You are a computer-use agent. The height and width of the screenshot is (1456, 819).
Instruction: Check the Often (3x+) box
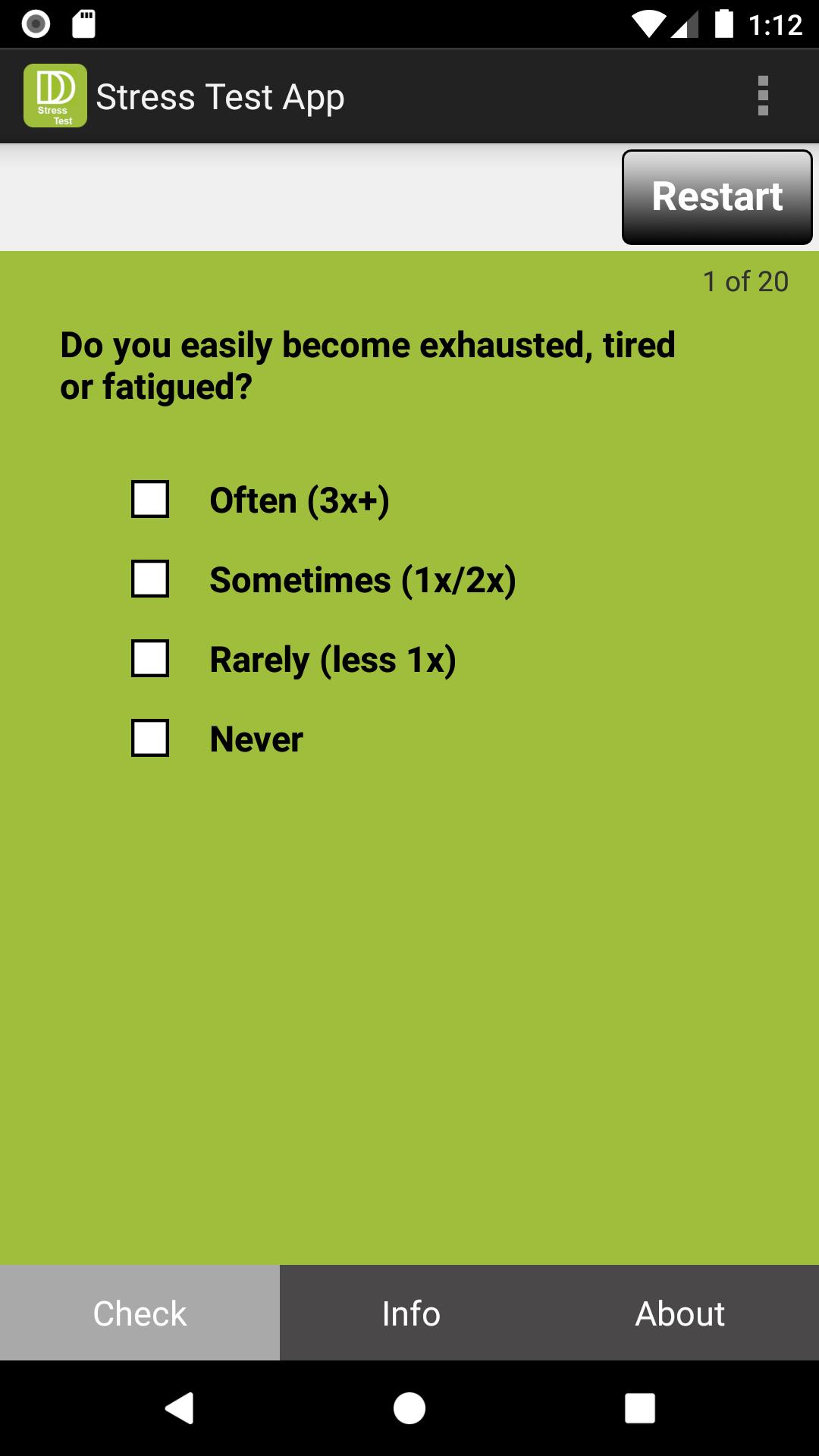pos(150,500)
